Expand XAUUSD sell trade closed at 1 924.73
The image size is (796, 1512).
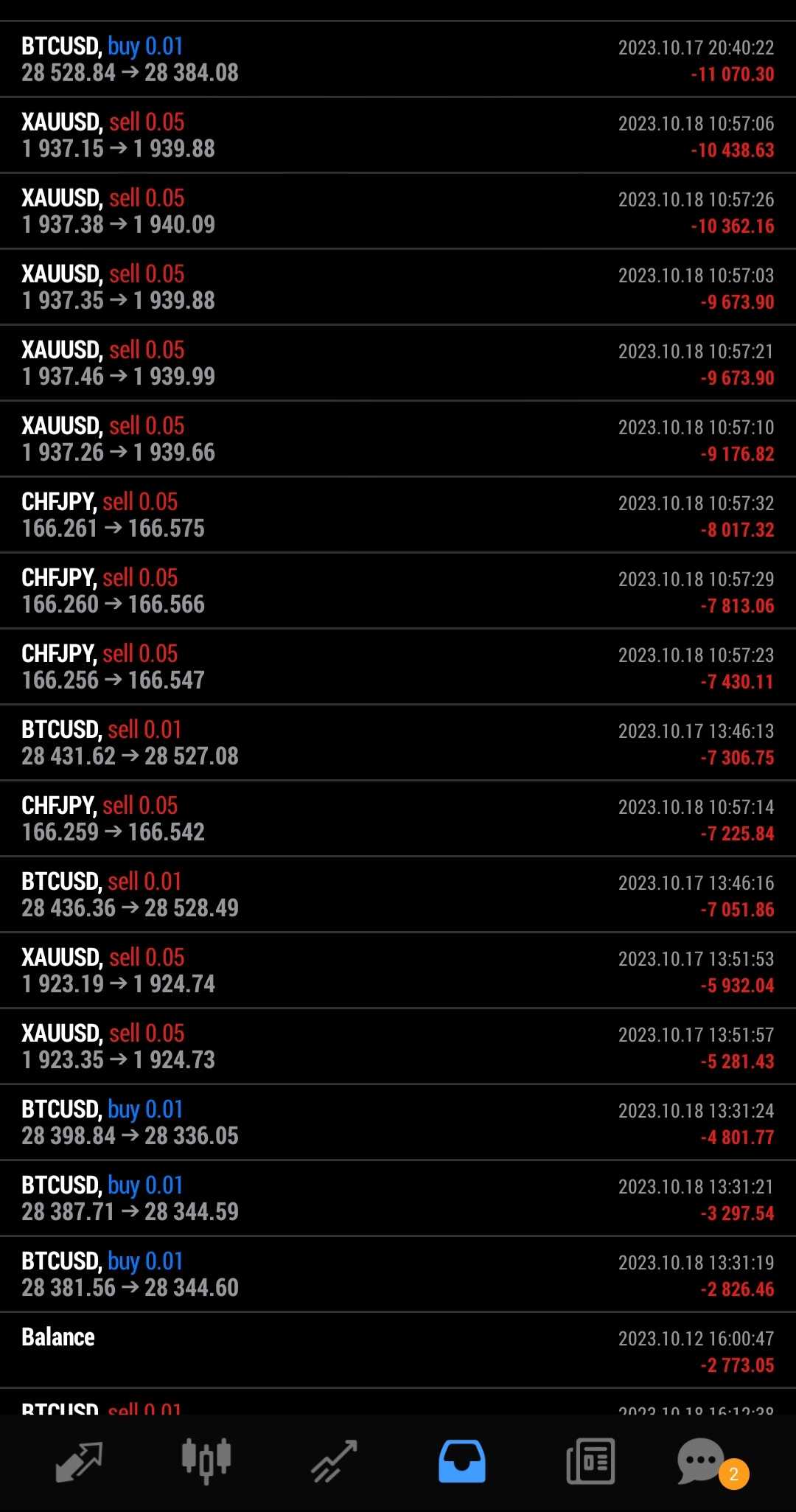pos(398,1047)
